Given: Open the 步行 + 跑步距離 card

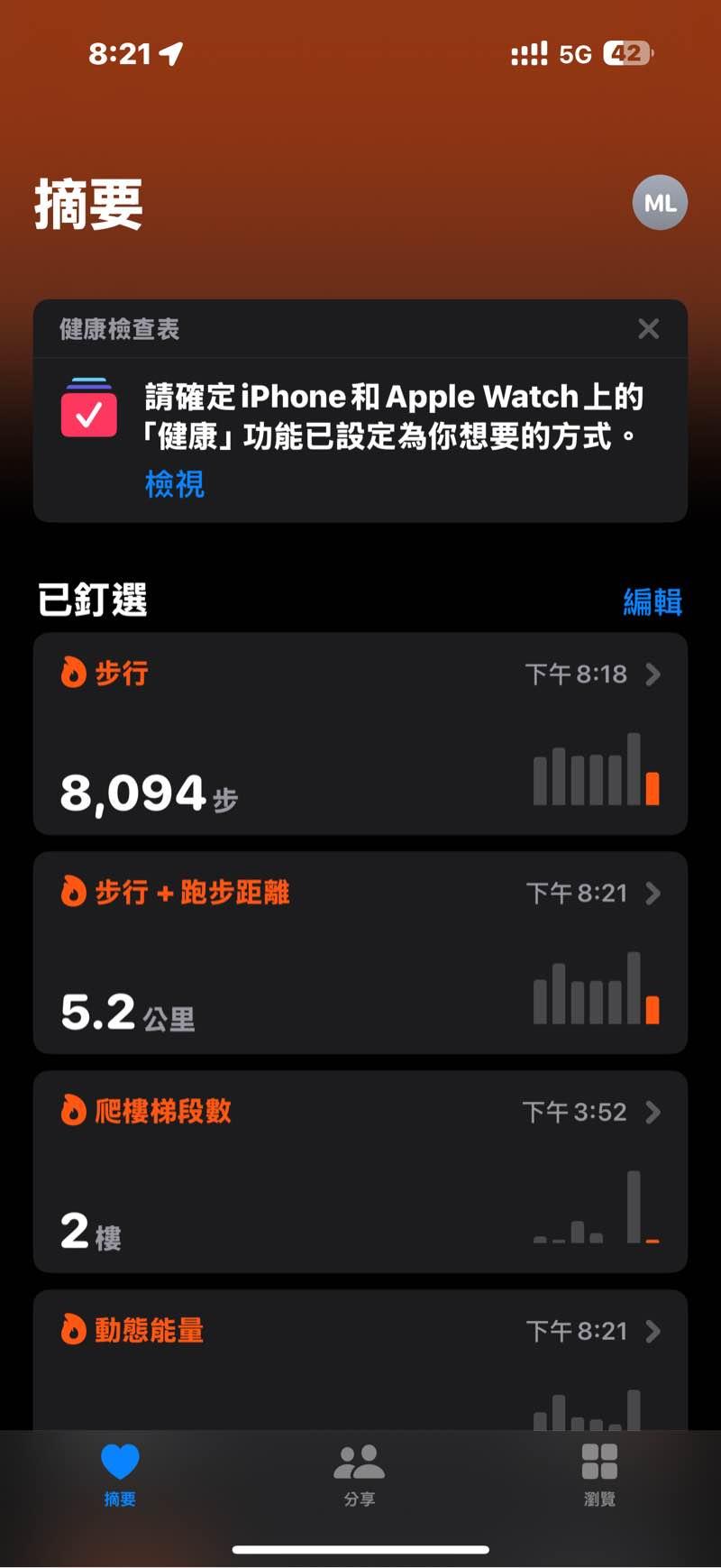Looking at the screenshot, I should click(360, 952).
